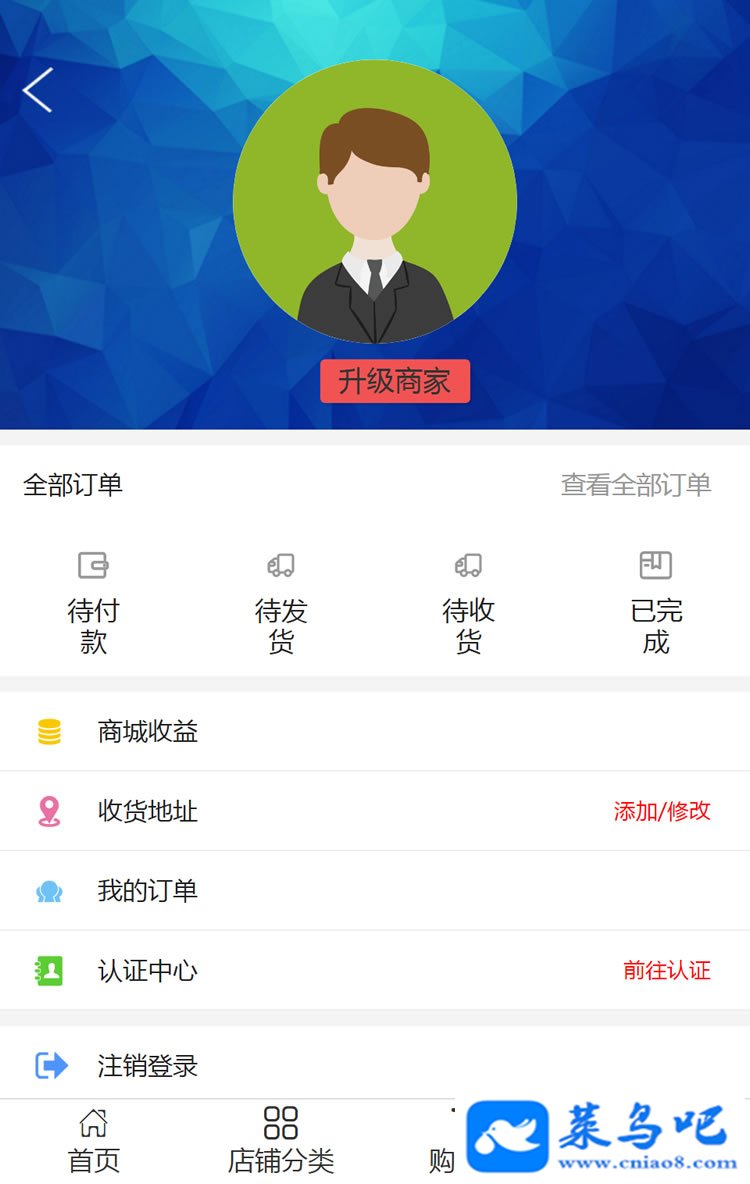Switch to the 首页 tab
This screenshot has height=1184, width=750.
point(93,1141)
